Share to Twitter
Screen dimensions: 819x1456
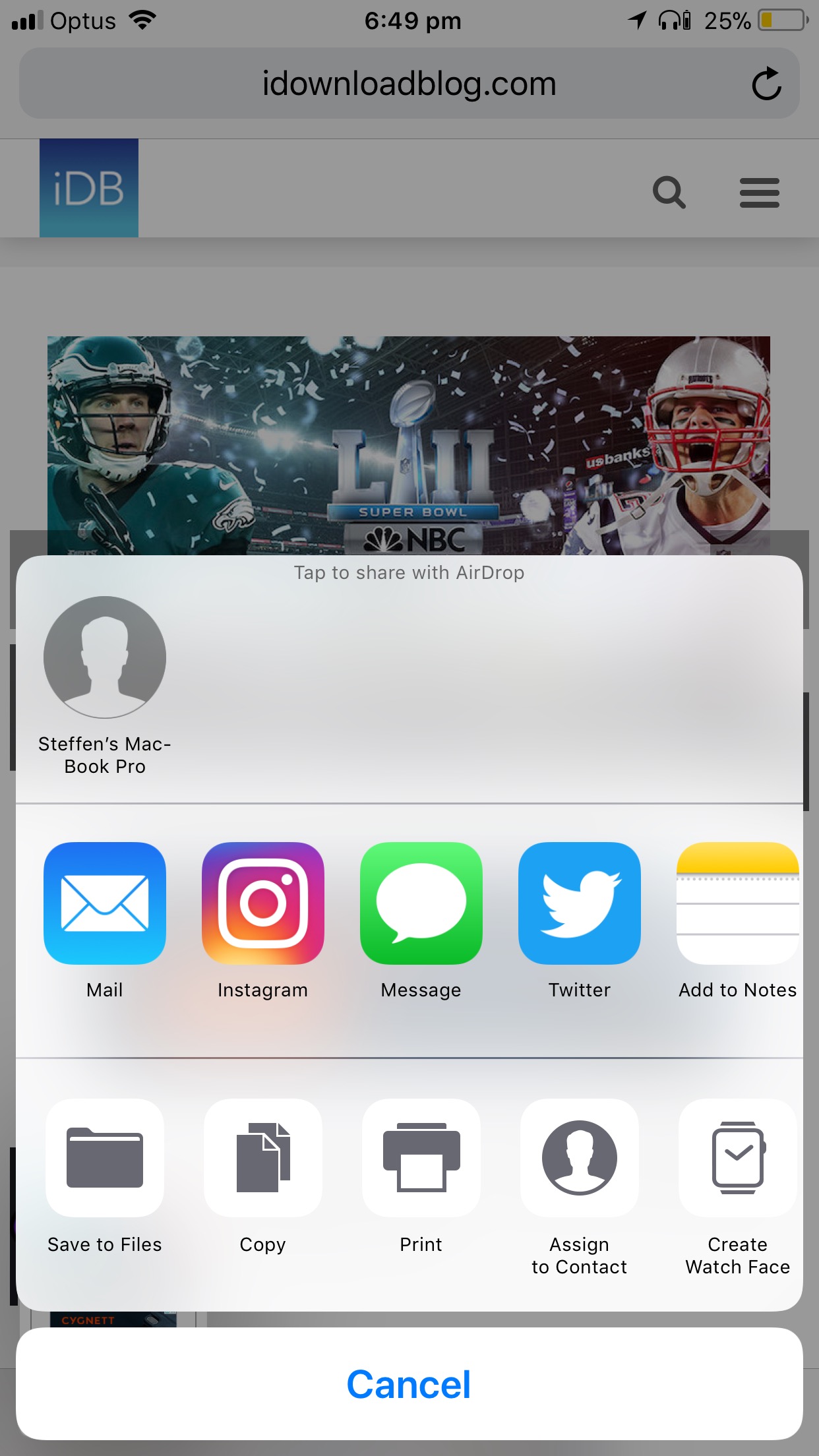(580, 903)
